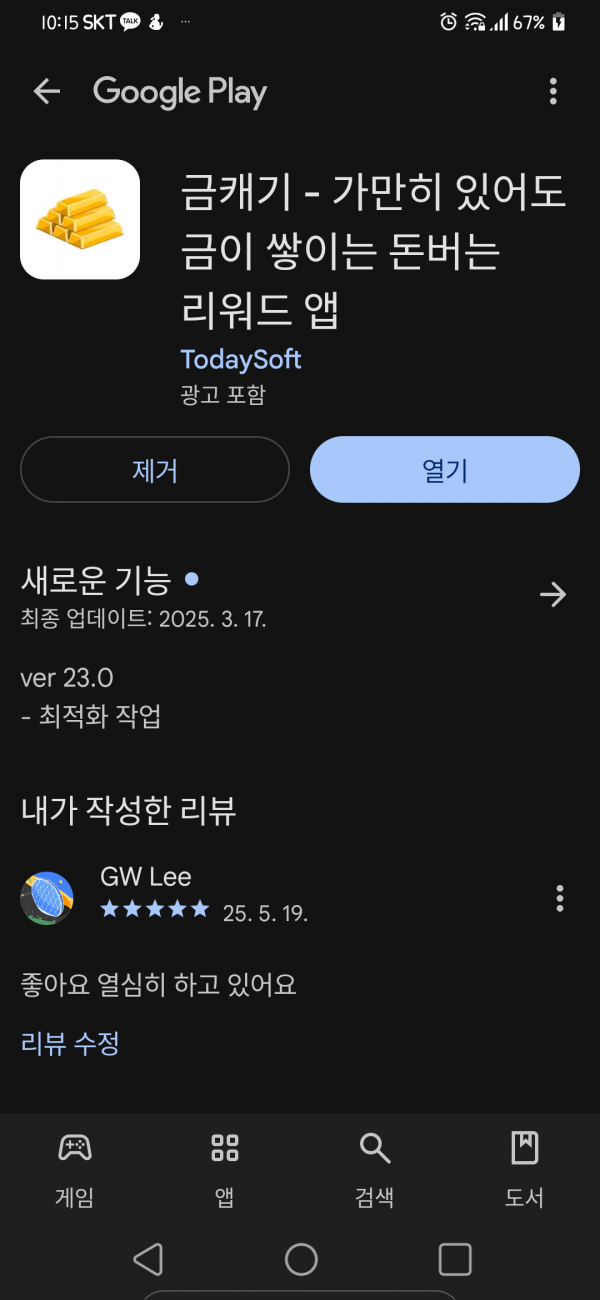Launch the app with 열기

445,469
